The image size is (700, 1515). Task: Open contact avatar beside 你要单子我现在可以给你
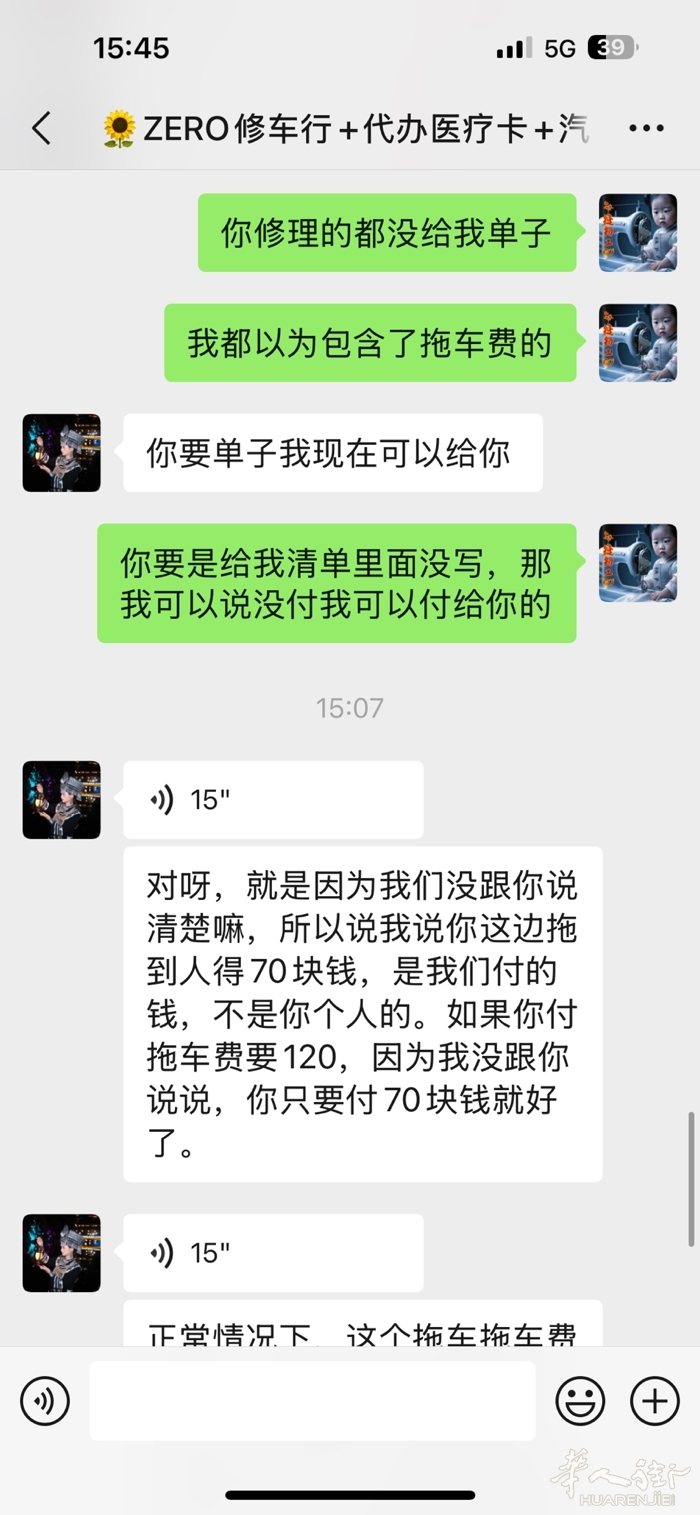[62, 453]
